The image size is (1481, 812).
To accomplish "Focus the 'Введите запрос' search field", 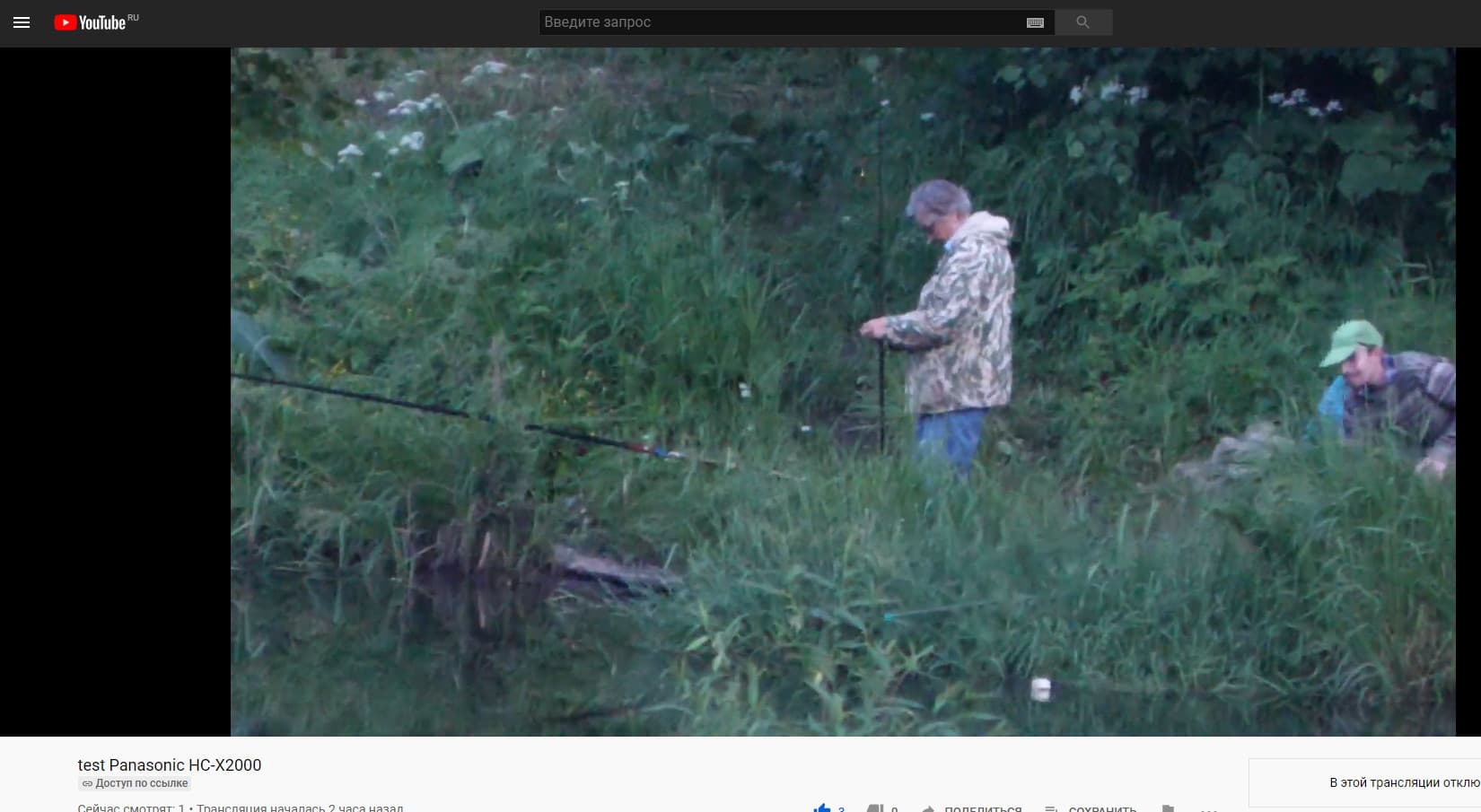I will pyautogui.click(x=781, y=22).
